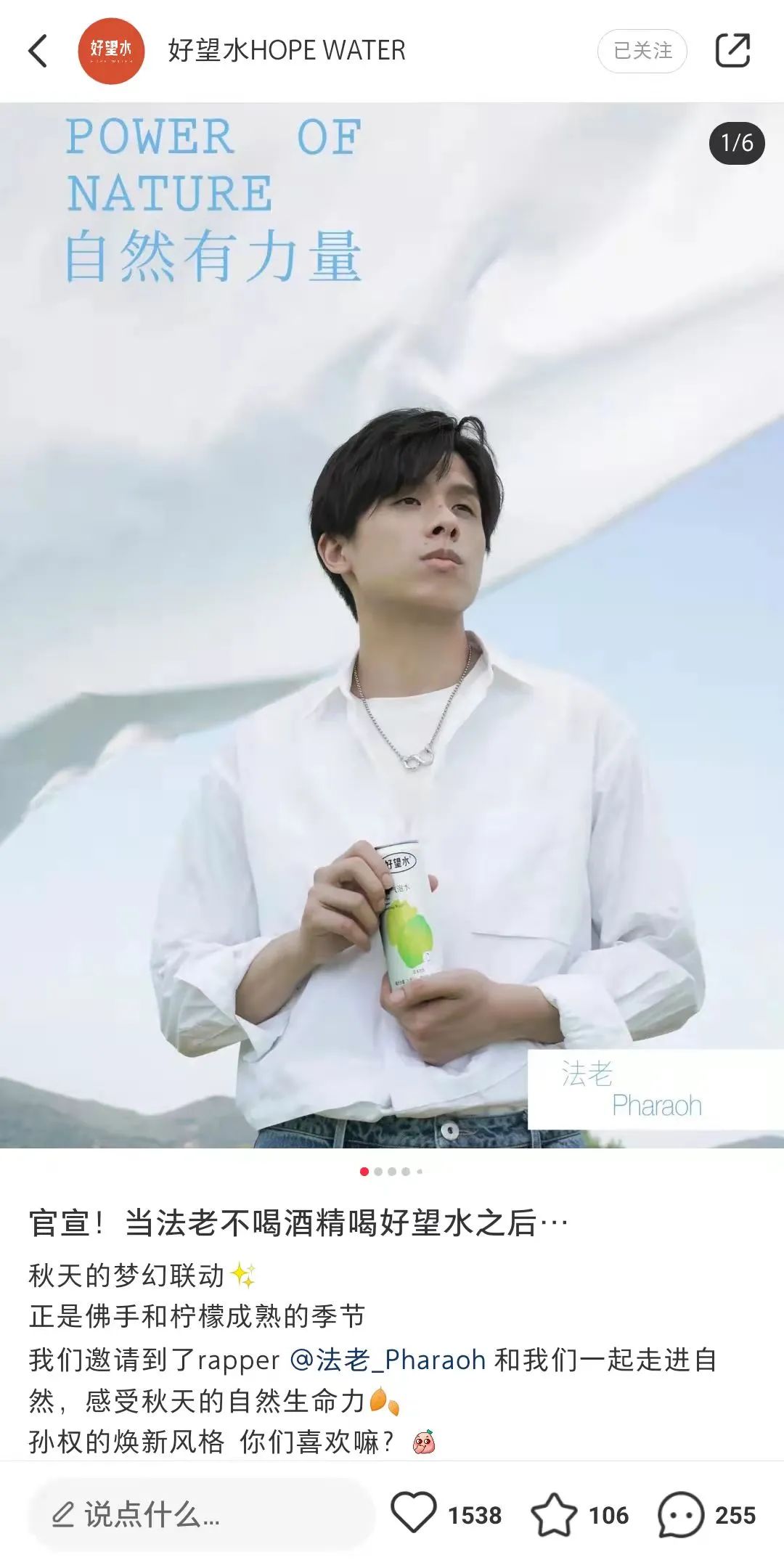Tap the 说点什么 comment input field

pyautogui.click(x=200, y=1515)
